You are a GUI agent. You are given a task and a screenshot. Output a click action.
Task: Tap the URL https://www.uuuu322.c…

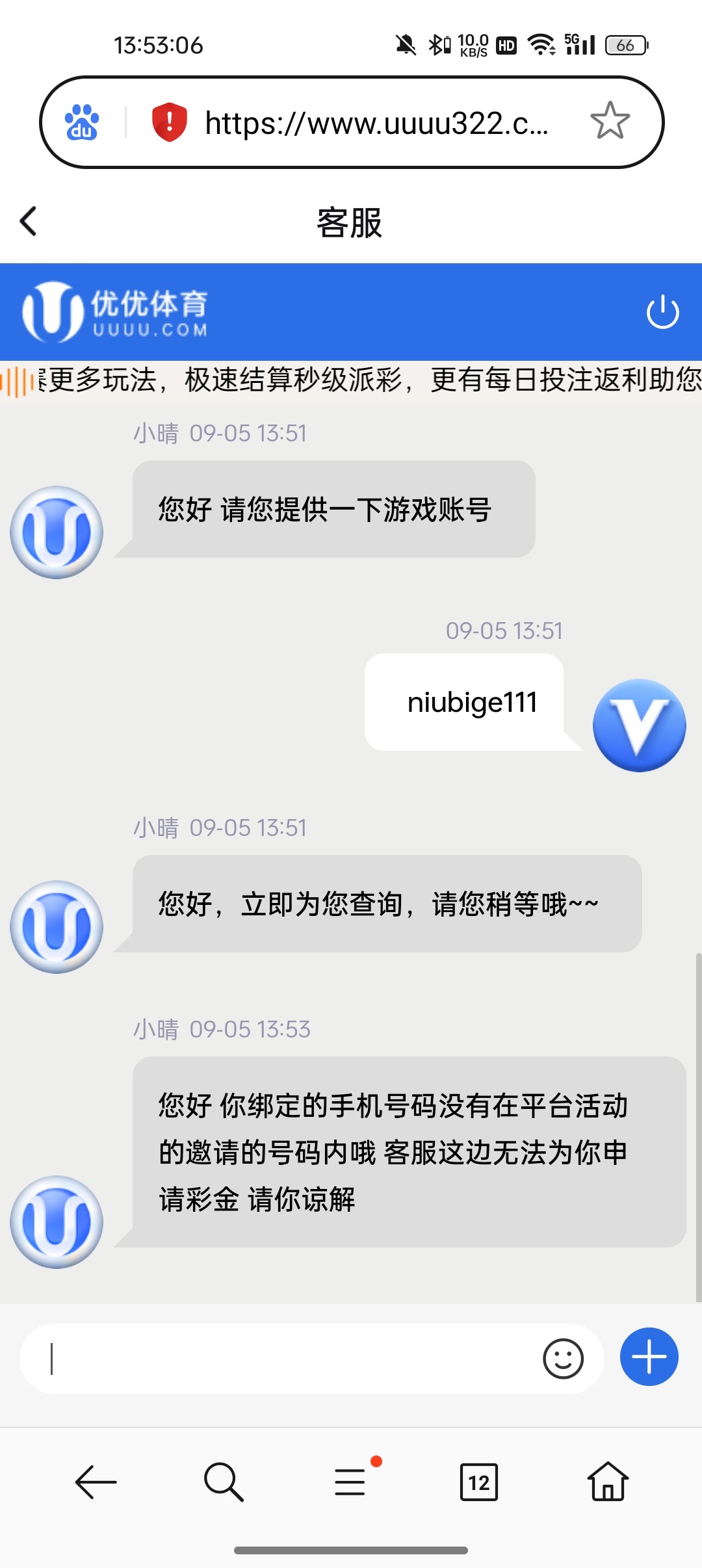[x=377, y=123]
